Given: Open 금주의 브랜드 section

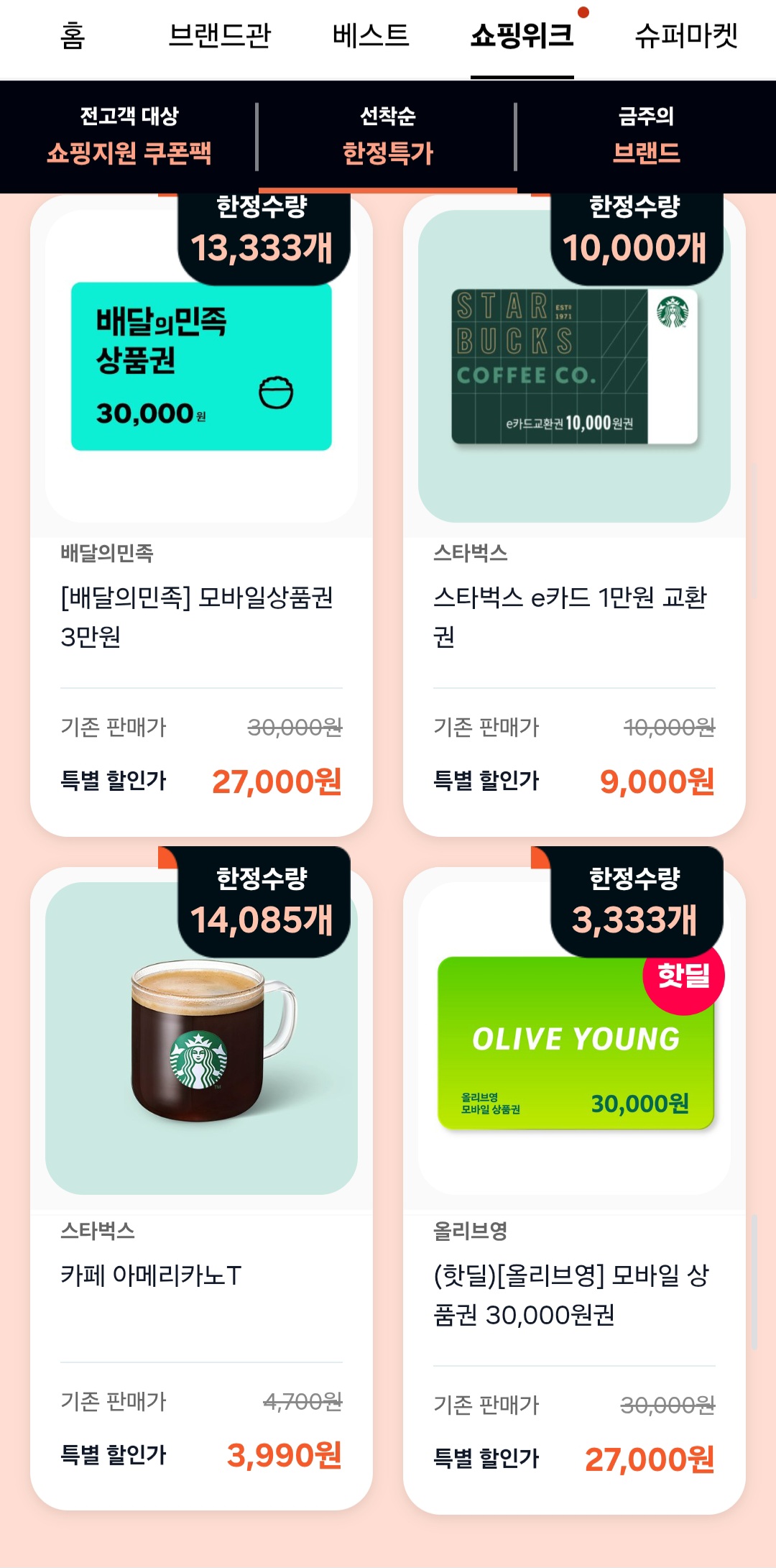Looking at the screenshot, I should click(646, 135).
